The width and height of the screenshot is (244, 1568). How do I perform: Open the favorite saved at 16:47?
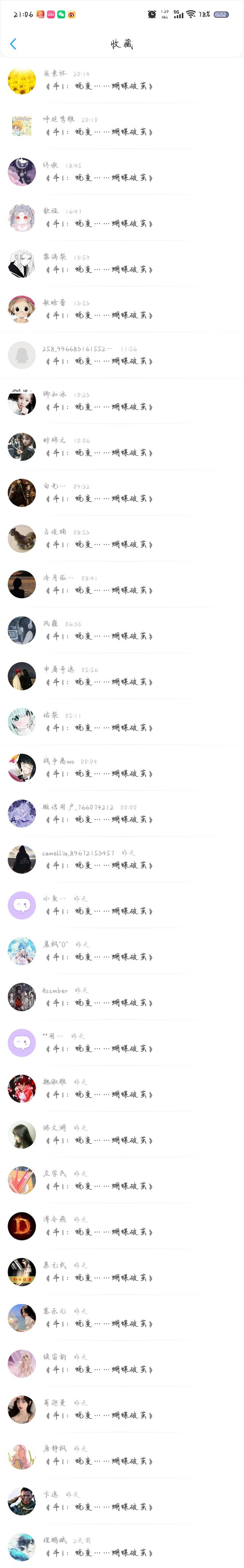pyautogui.click(x=122, y=218)
